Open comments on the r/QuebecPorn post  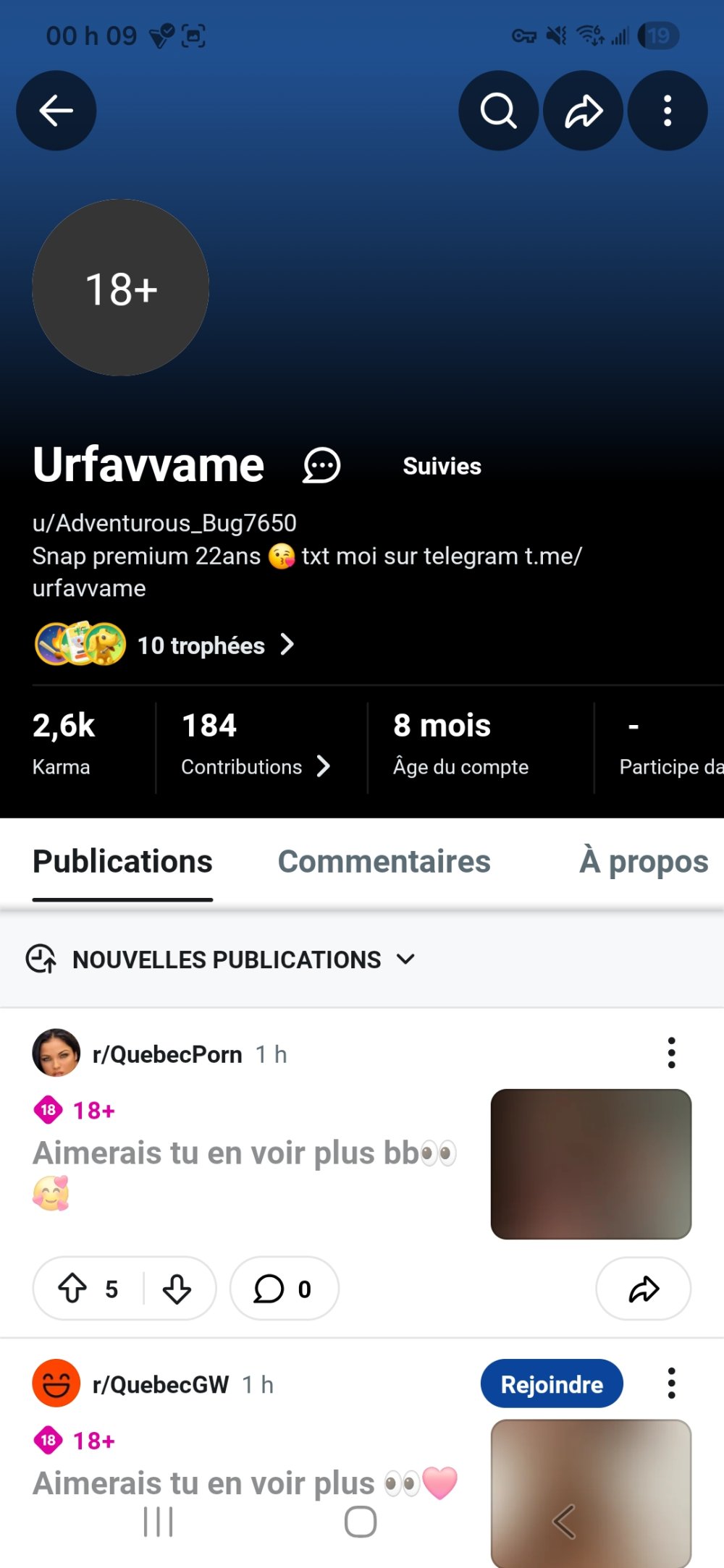(x=283, y=1289)
